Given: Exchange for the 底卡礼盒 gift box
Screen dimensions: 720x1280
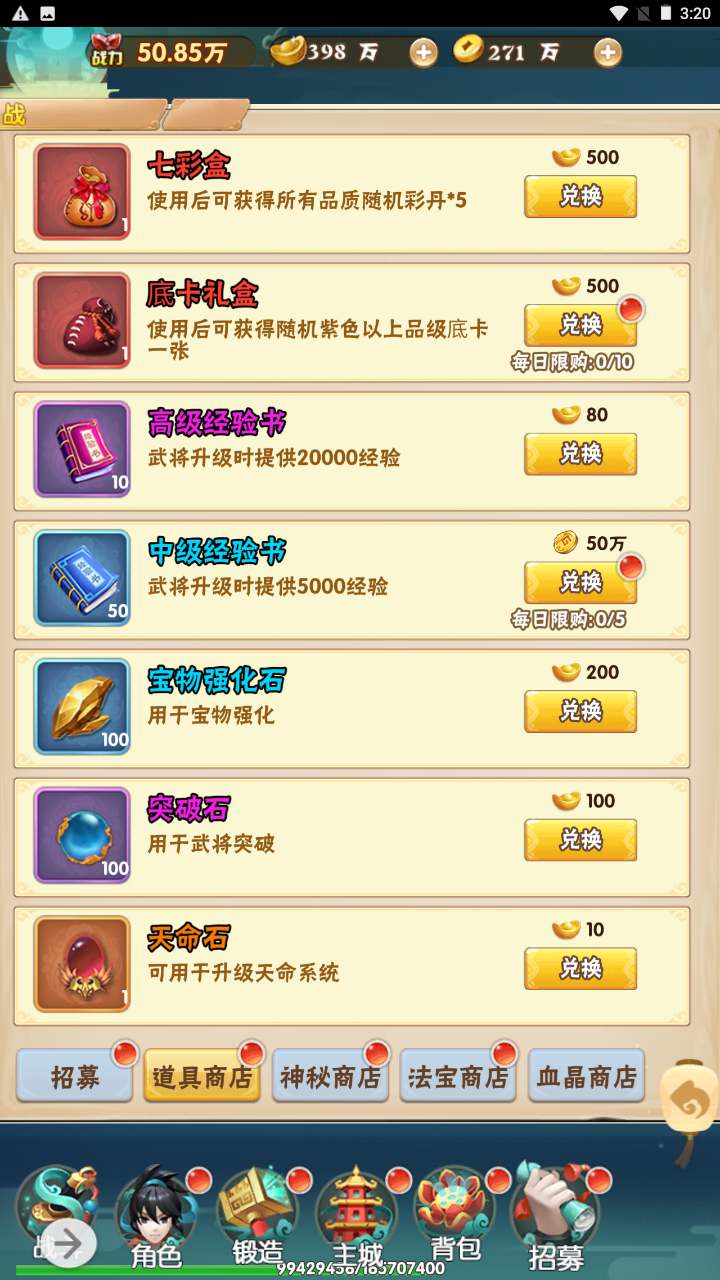Looking at the screenshot, I should 580,325.
